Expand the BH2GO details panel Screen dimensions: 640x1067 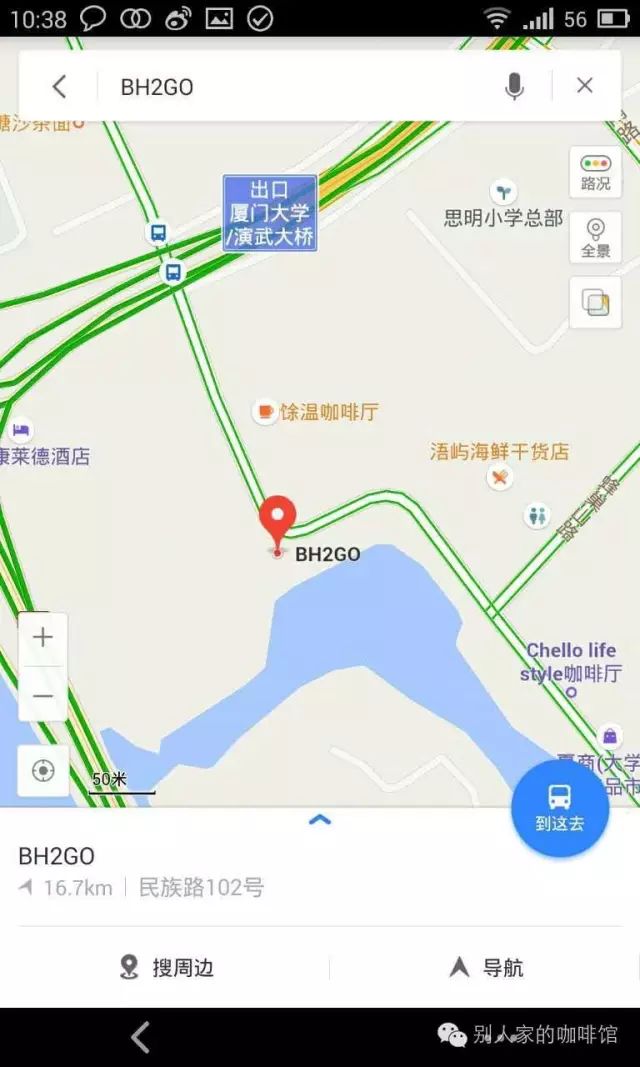point(320,819)
